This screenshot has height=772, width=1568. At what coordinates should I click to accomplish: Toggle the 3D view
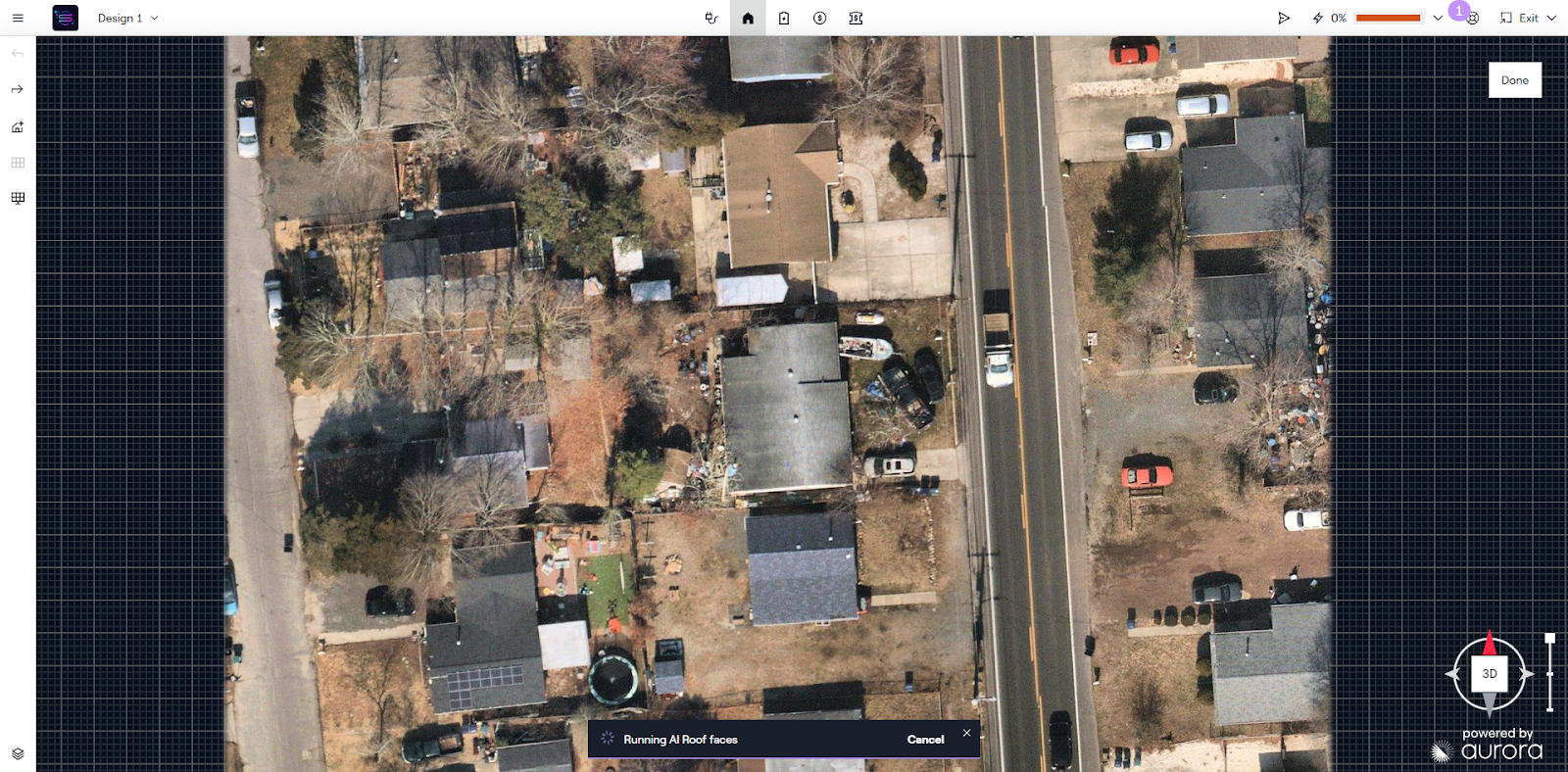click(x=1489, y=674)
